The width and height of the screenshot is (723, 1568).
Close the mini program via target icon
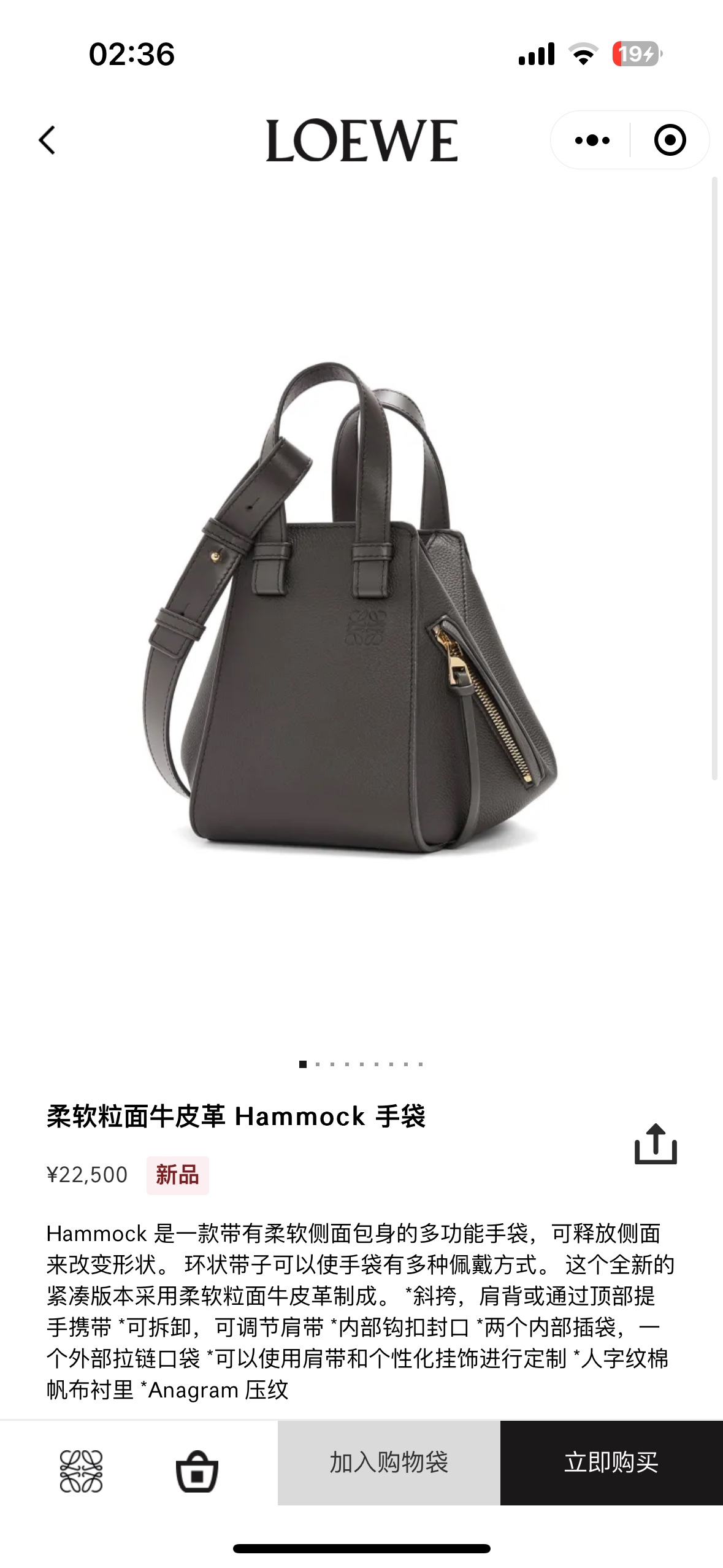[670, 140]
